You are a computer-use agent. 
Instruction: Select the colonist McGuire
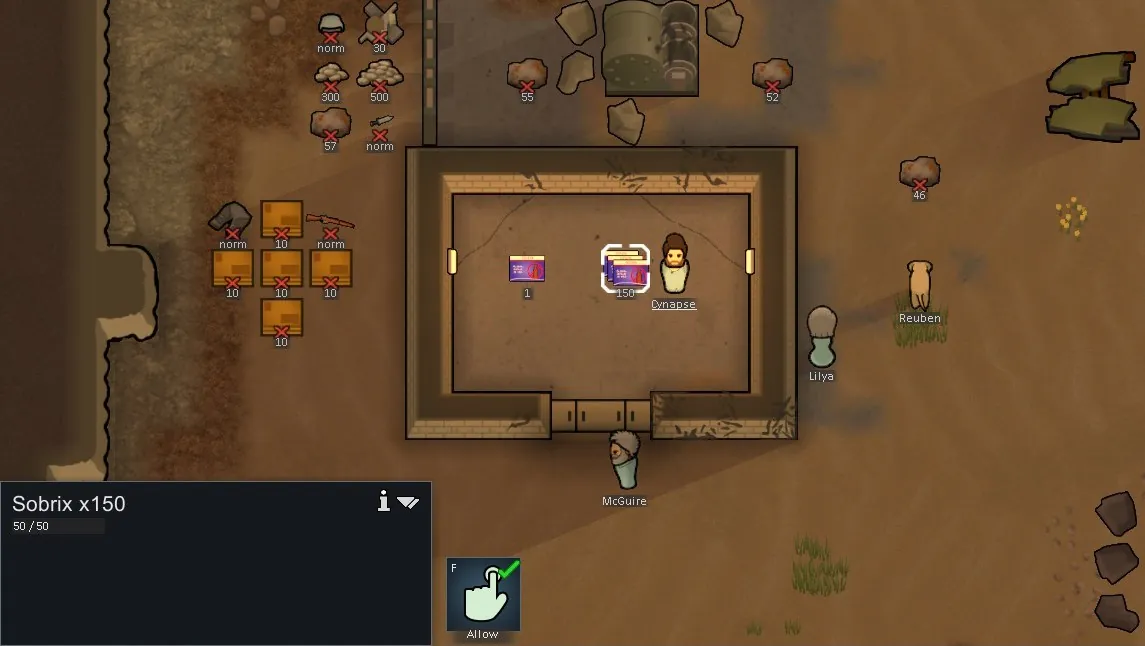click(x=625, y=460)
